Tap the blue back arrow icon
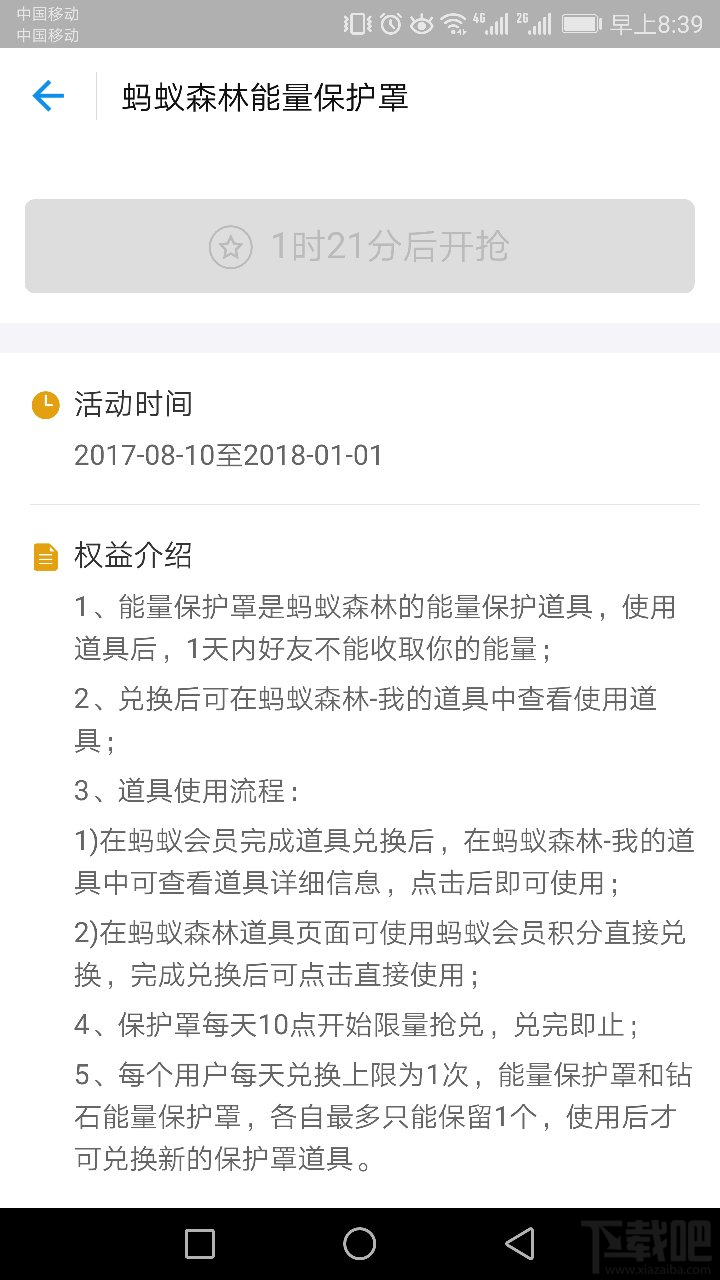720x1280 pixels. coord(47,95)
